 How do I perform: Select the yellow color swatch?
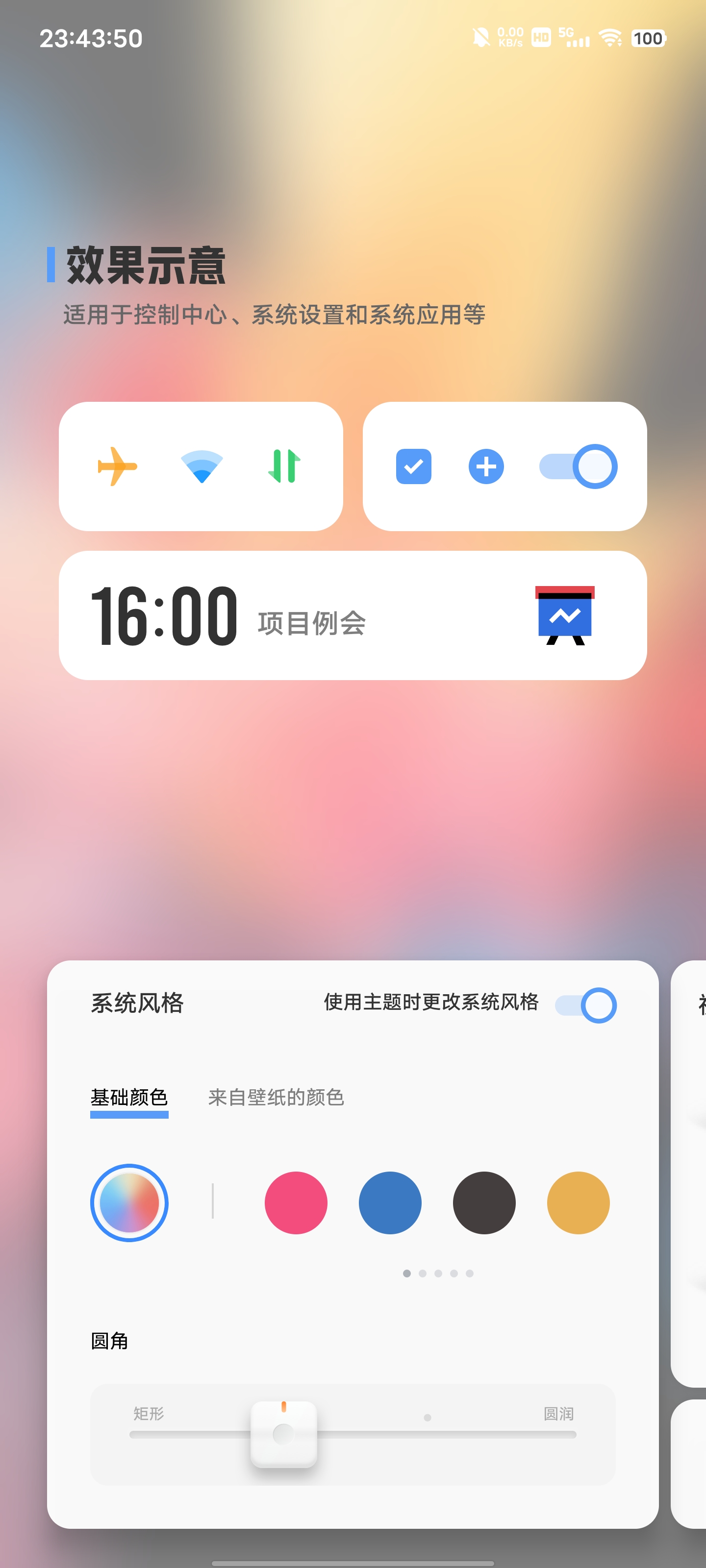coord(578,1203)
